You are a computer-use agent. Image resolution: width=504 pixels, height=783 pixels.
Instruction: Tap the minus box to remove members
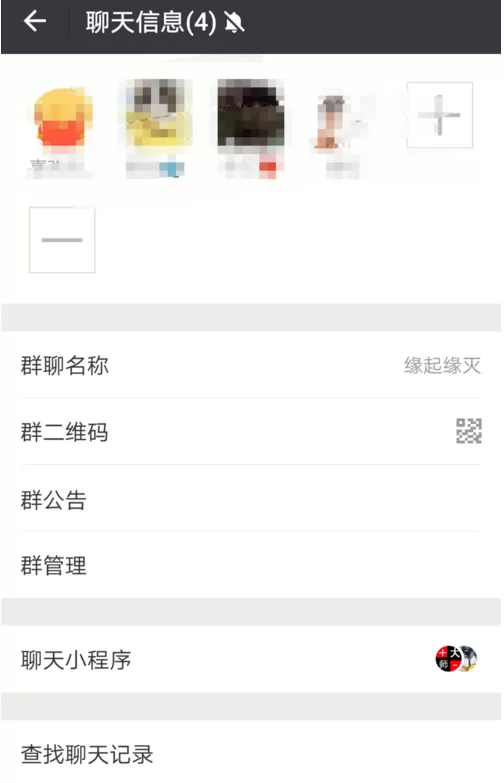point(62,240)
